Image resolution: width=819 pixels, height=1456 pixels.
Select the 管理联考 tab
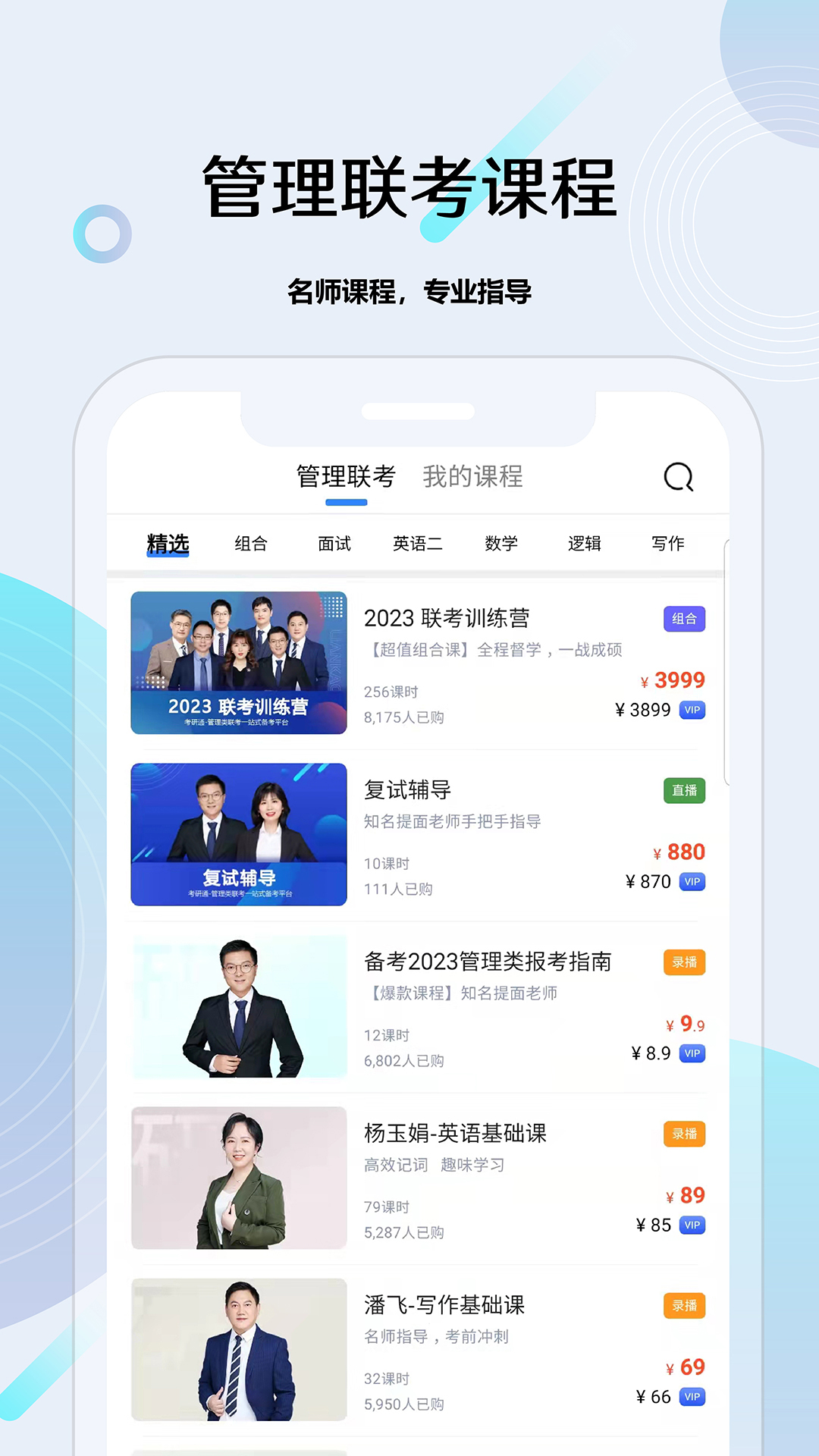coord(345,477)
